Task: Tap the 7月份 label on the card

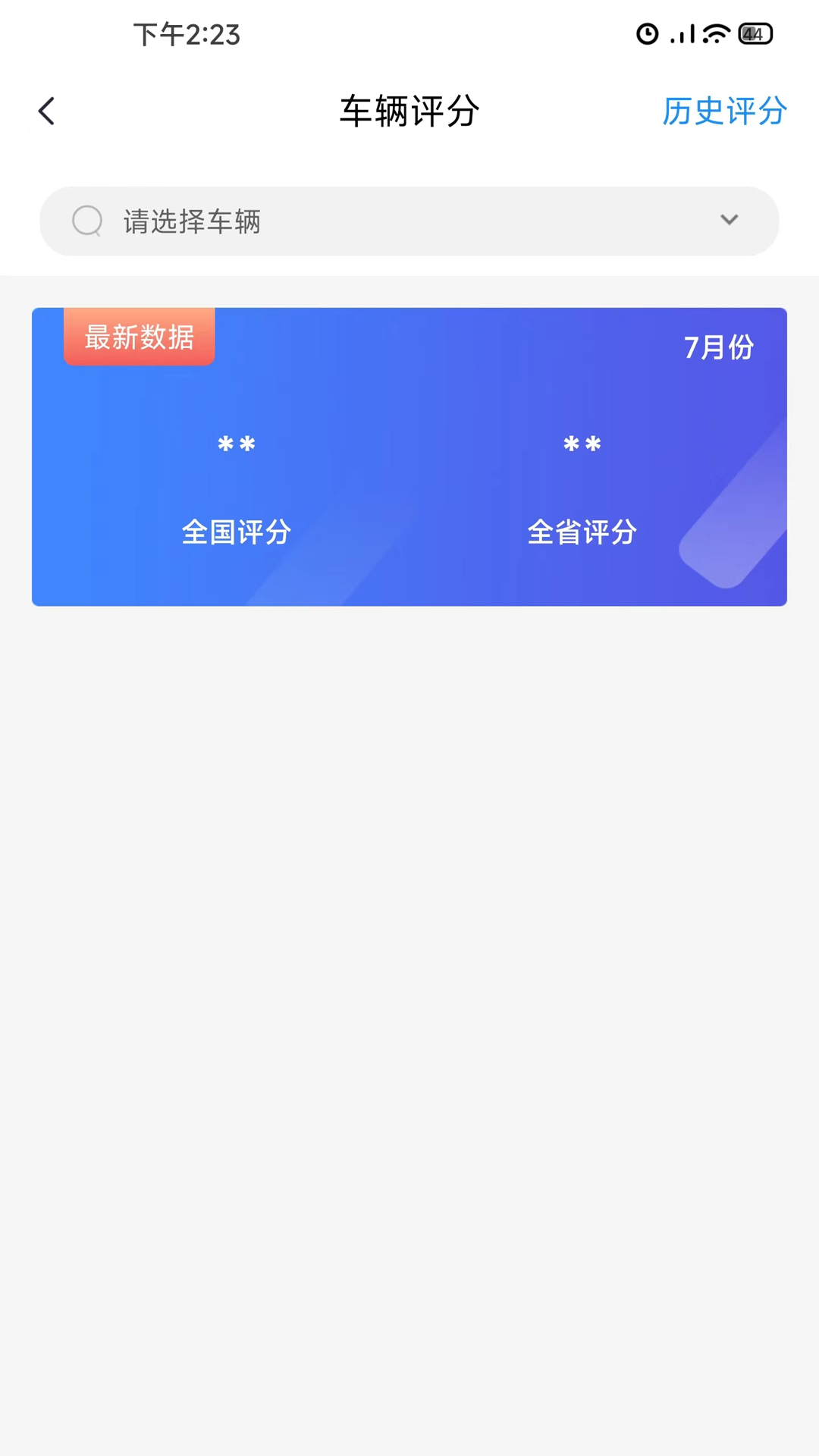Action: point(717,348)
